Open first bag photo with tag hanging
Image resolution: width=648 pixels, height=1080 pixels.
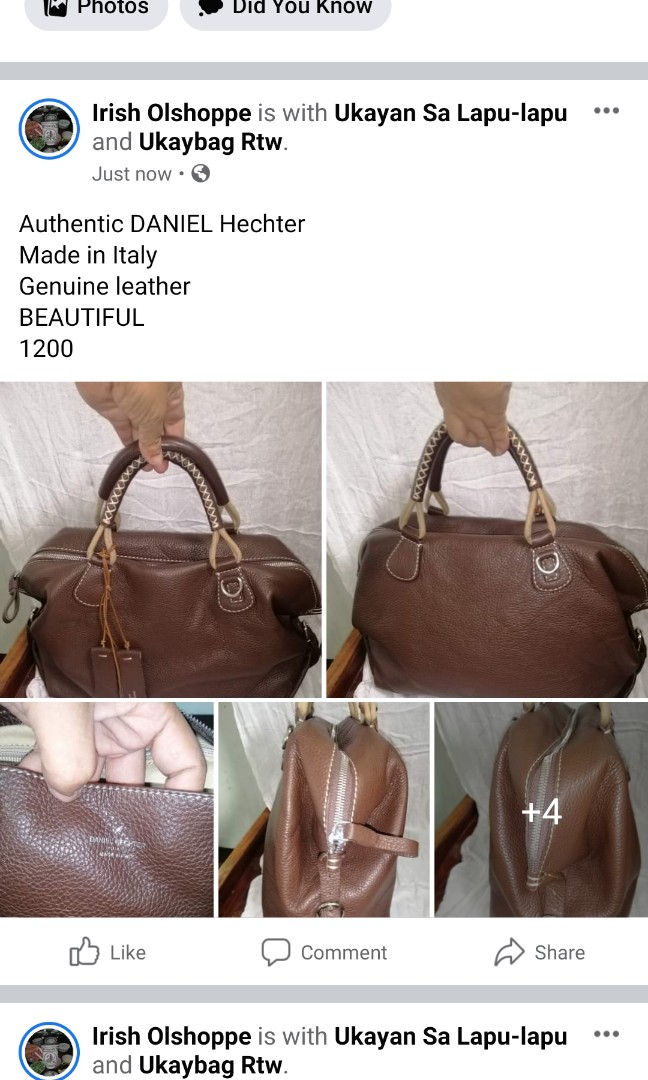(160, 540)
